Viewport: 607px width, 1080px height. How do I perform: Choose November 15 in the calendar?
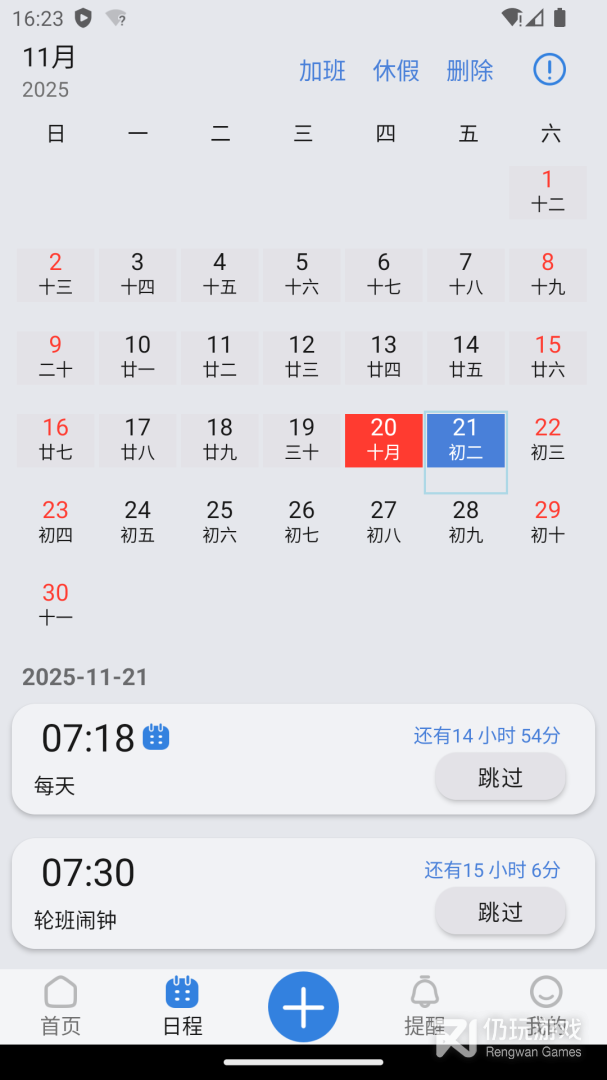548,357
